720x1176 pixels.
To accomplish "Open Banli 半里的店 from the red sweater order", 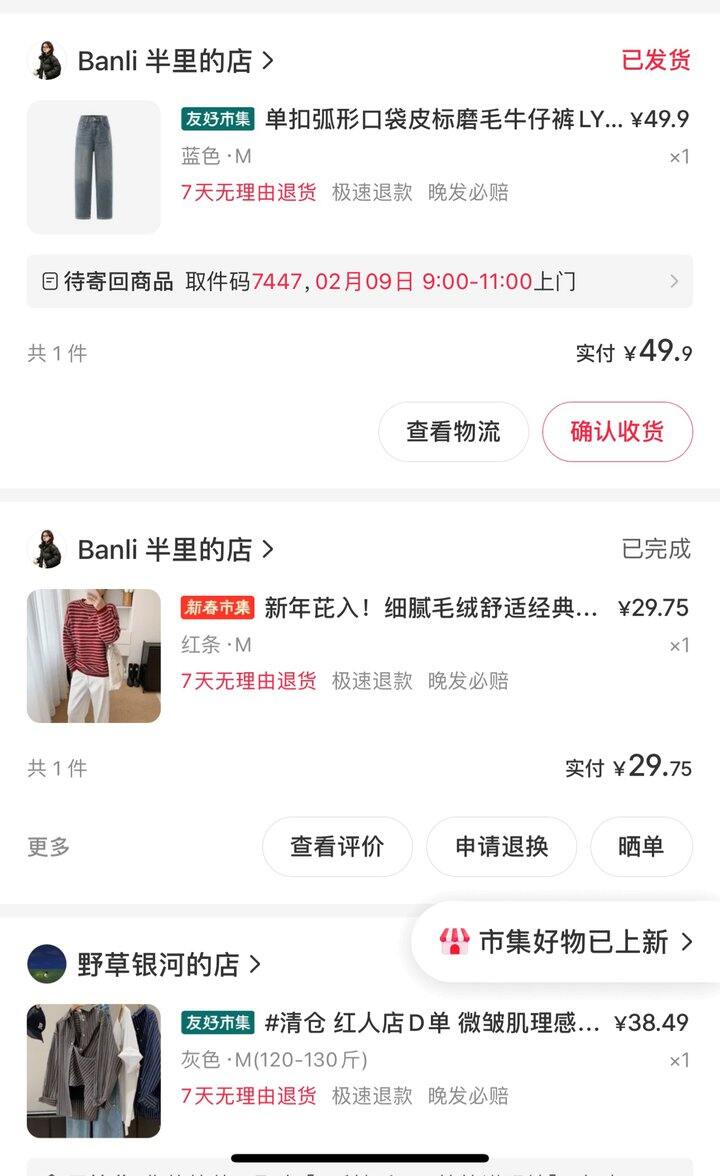I will click(x=165, y=549).
